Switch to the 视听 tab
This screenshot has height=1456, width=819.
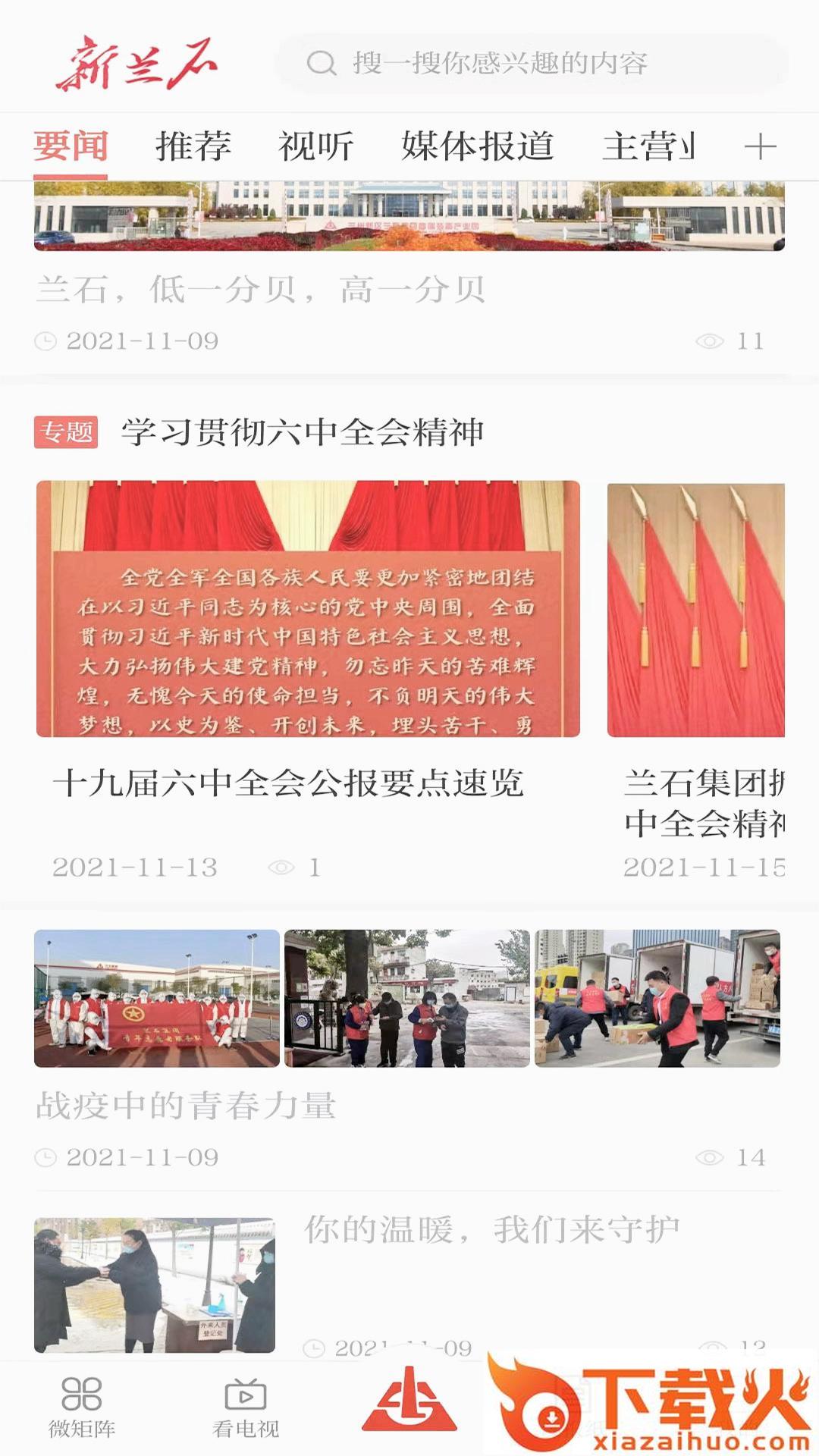(x=315, y=146)
